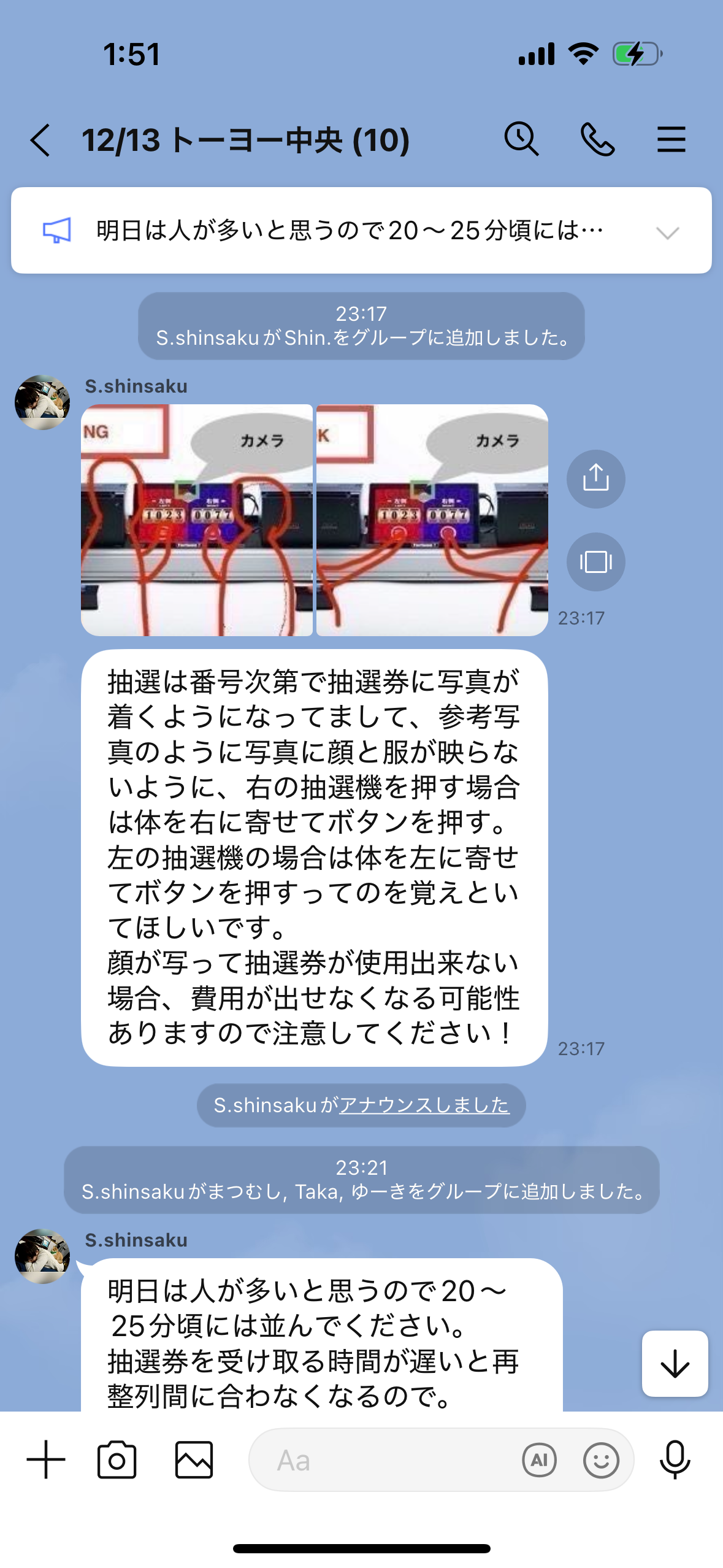Record a voice message
The height and width of the screenshot is (1568, 723).
[x=675, y=1459]
